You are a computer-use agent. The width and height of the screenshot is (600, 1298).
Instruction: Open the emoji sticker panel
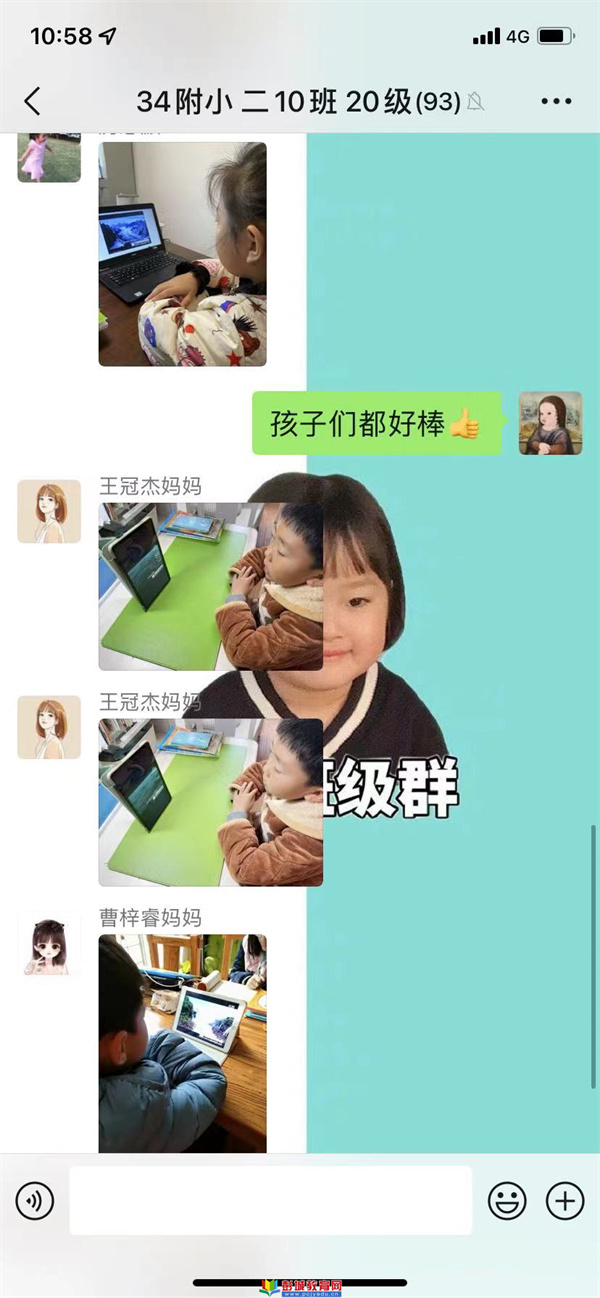pos(507,1199)
